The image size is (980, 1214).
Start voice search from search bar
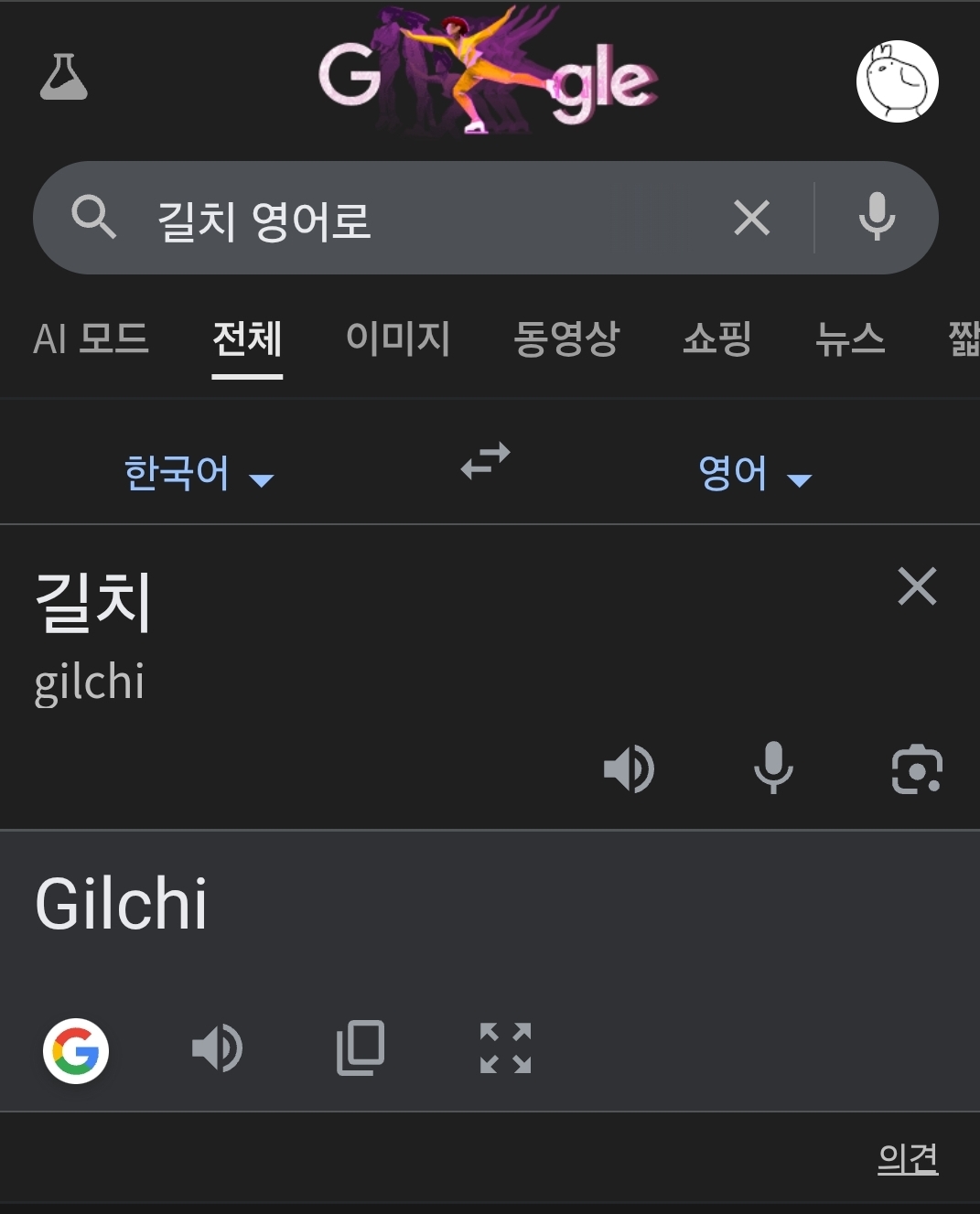point(877,218)
